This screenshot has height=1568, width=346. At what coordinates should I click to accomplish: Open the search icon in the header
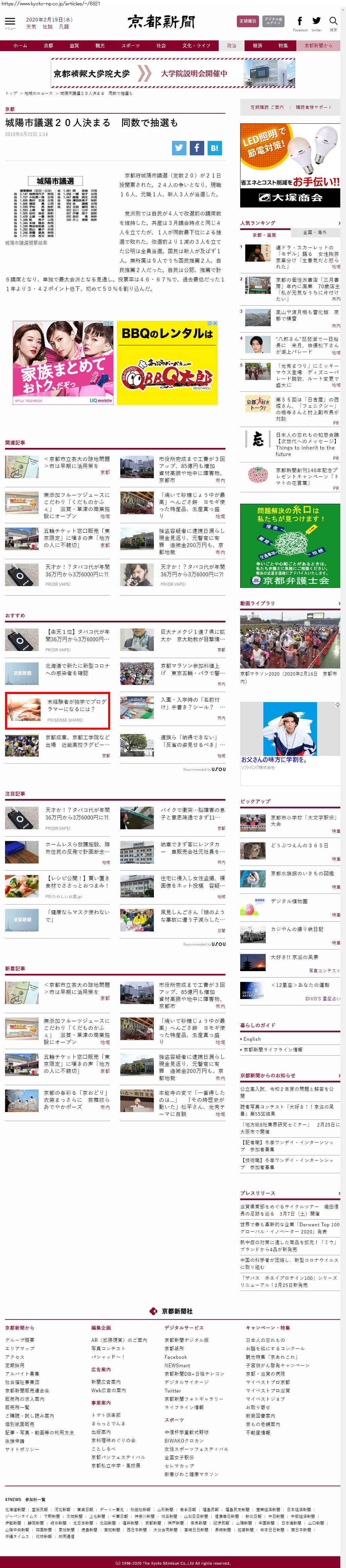tap(333, 21)
